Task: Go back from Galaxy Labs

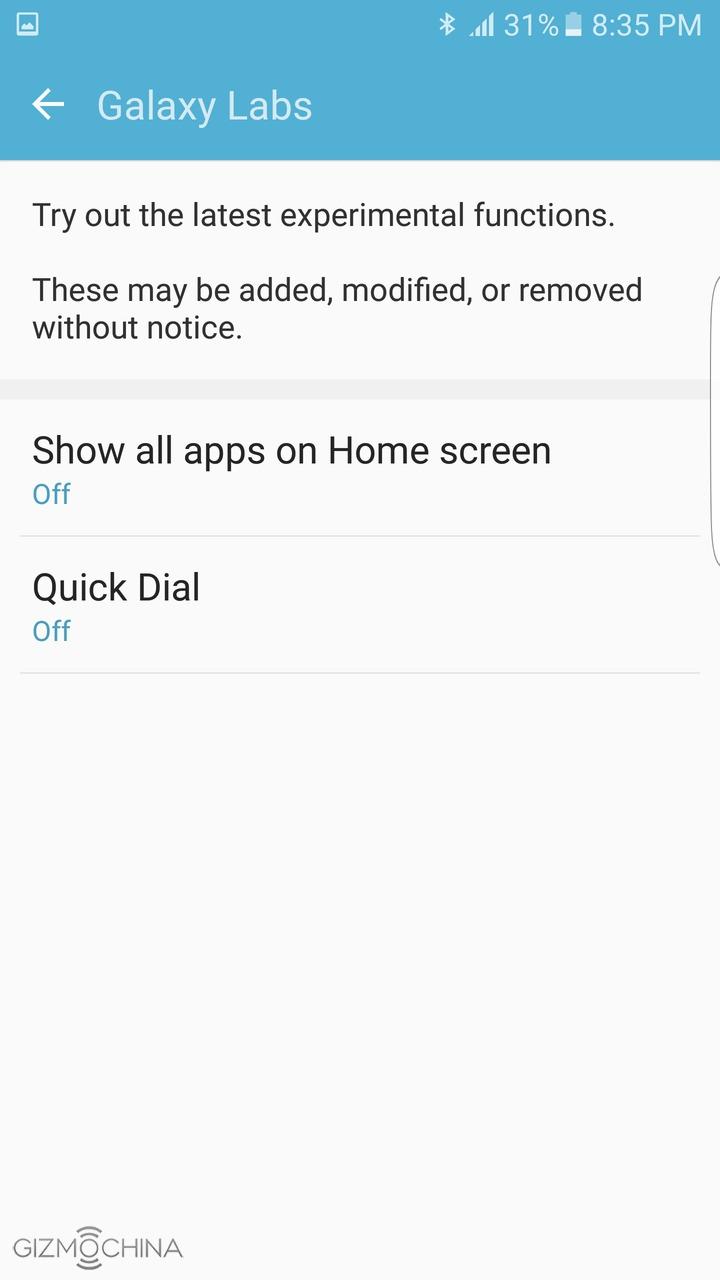Action: coord(47,105)
